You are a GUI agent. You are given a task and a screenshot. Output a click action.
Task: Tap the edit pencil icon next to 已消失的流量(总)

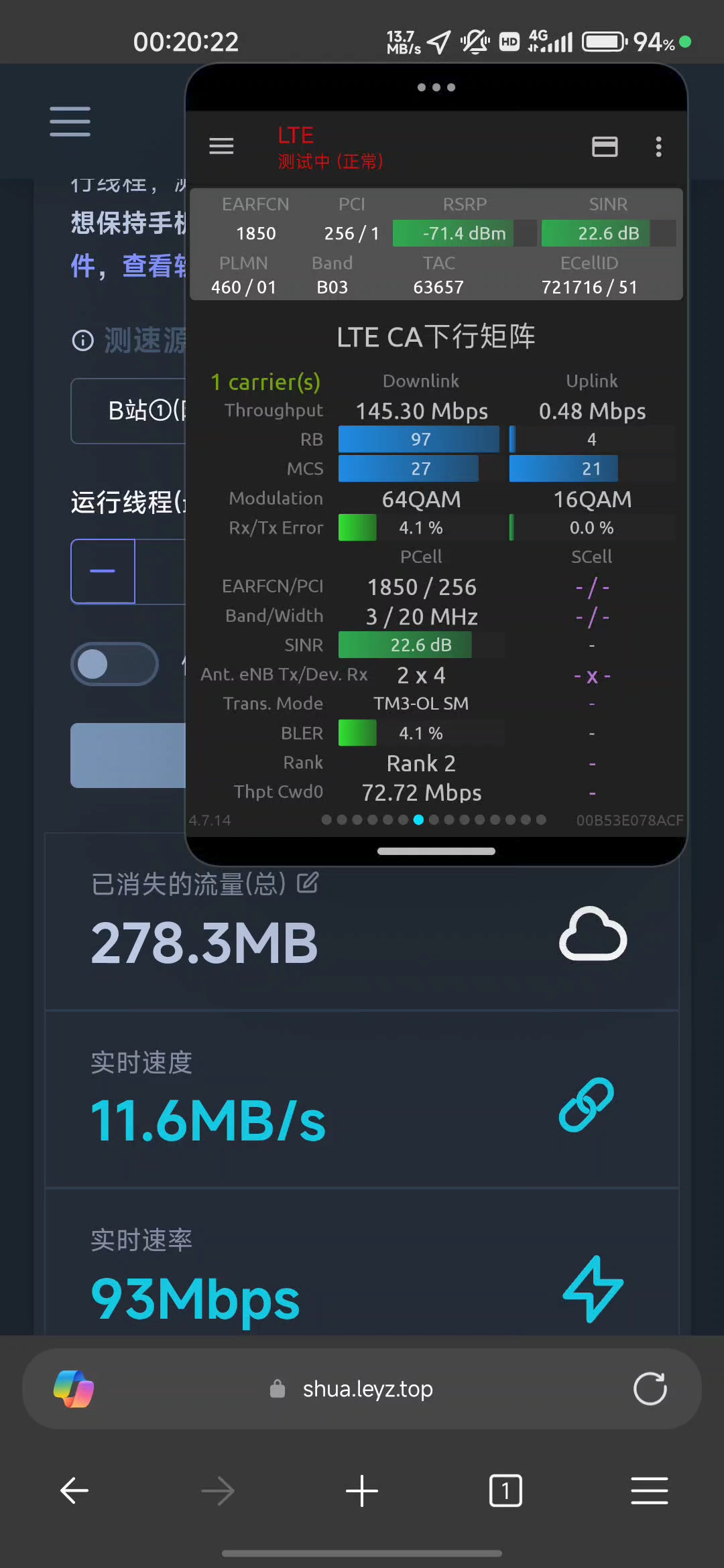(308, 883)
